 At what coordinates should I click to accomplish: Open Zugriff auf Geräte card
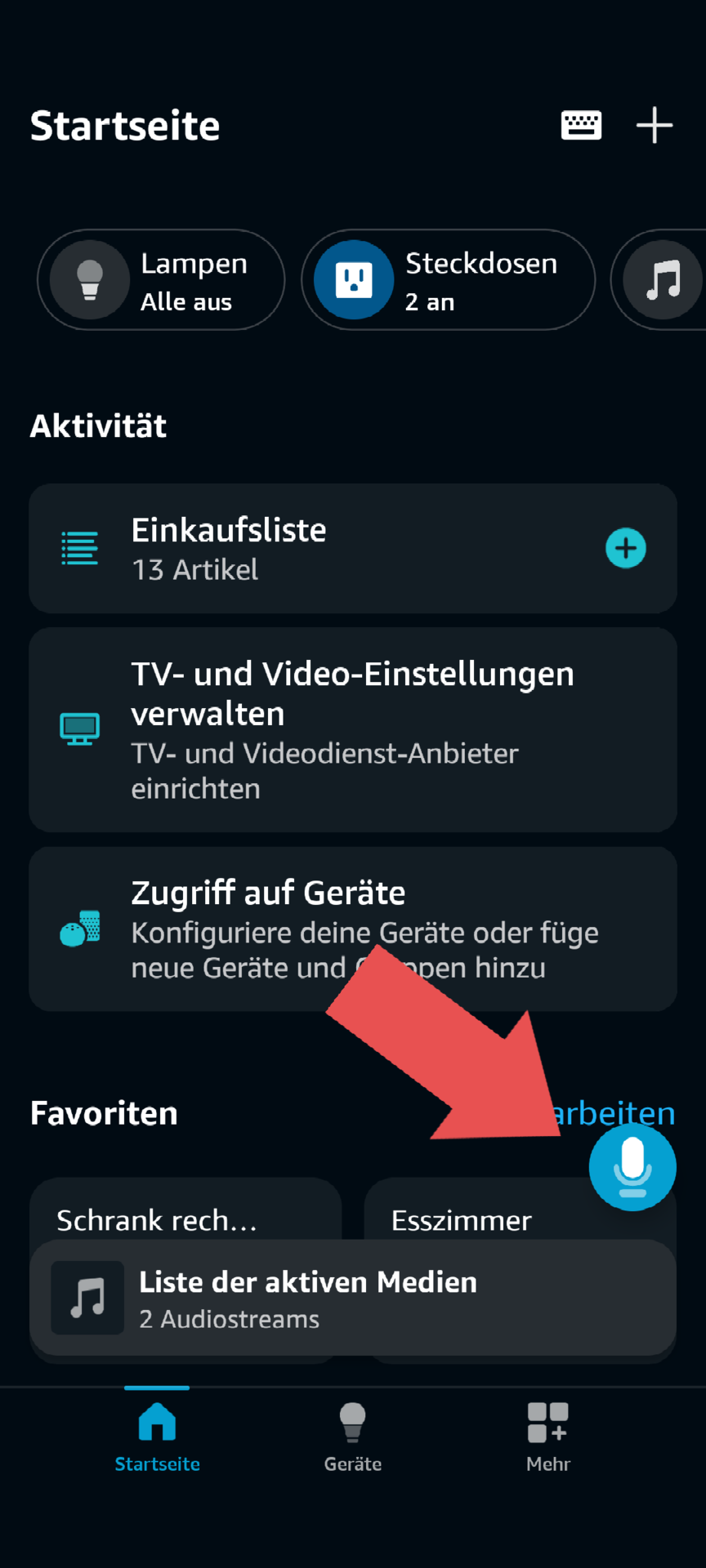pyautogui.click(x=353, y=929)
